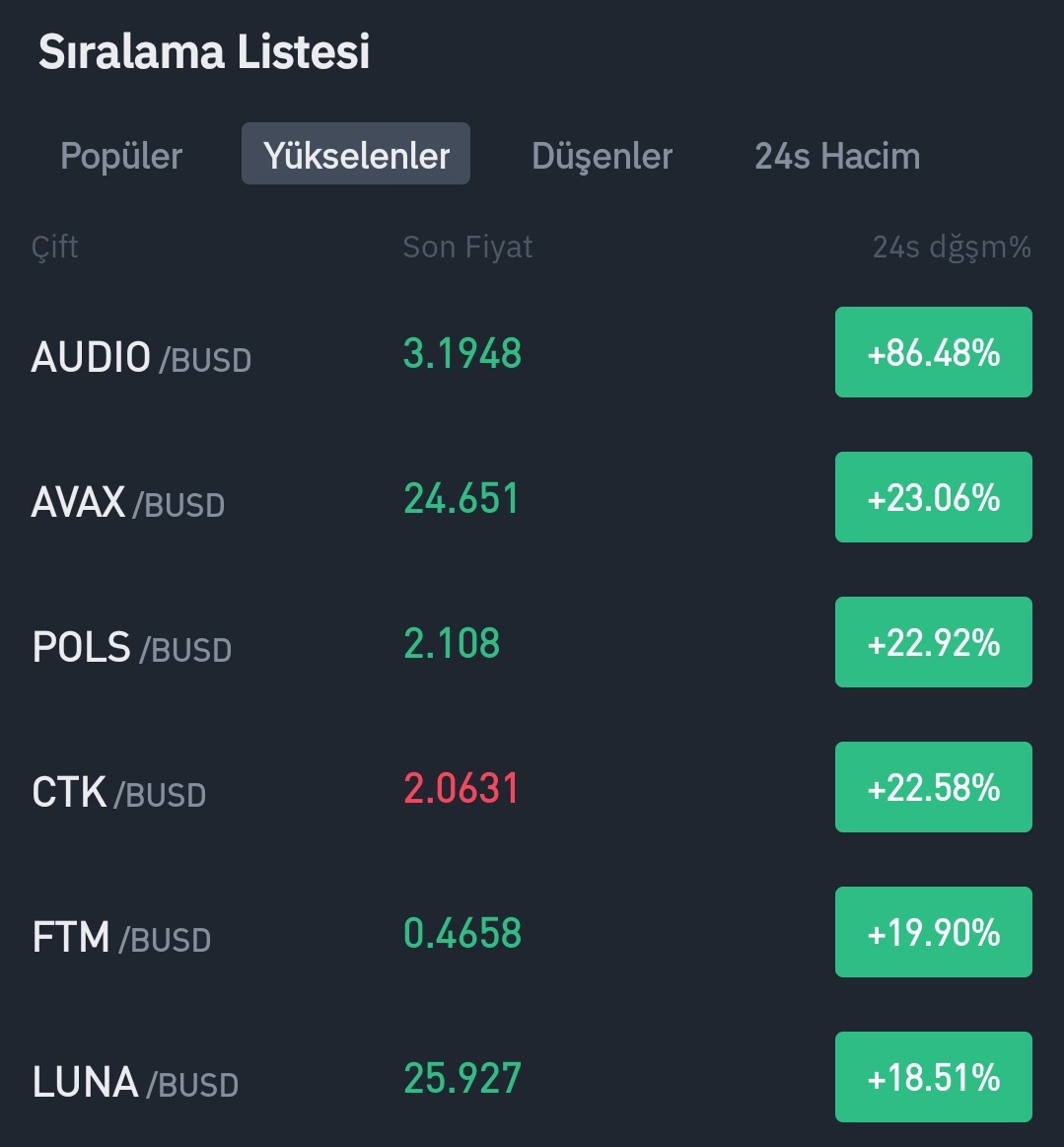This screenshot has width=1064, height=1147.
Task: Open the AUDIO/BUSD pair
Action: [x=532, y=353]
